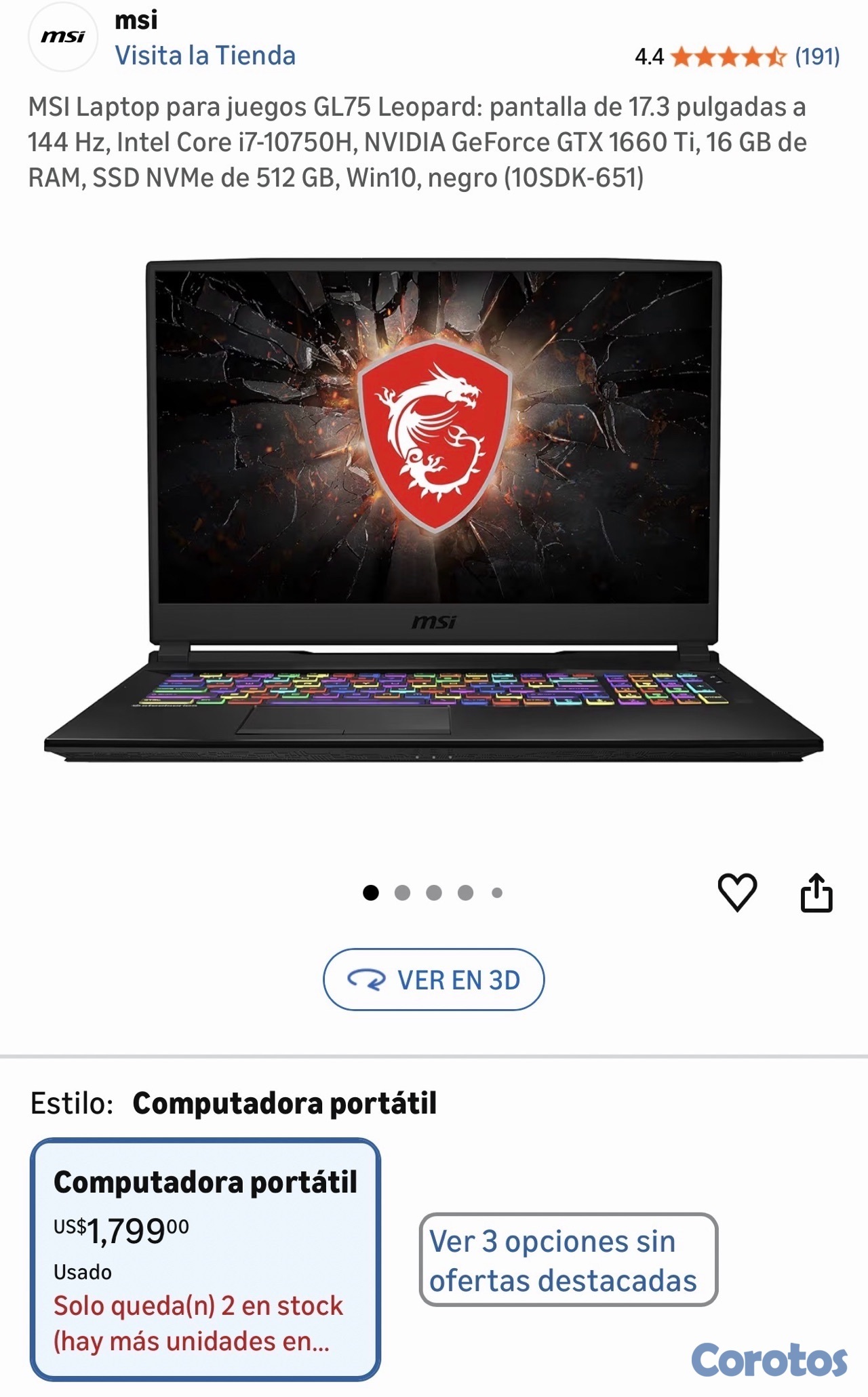Select the Computadora portátil US$1,799 style option
The height and width of the screenshot is (1397, 868).
205,1259
